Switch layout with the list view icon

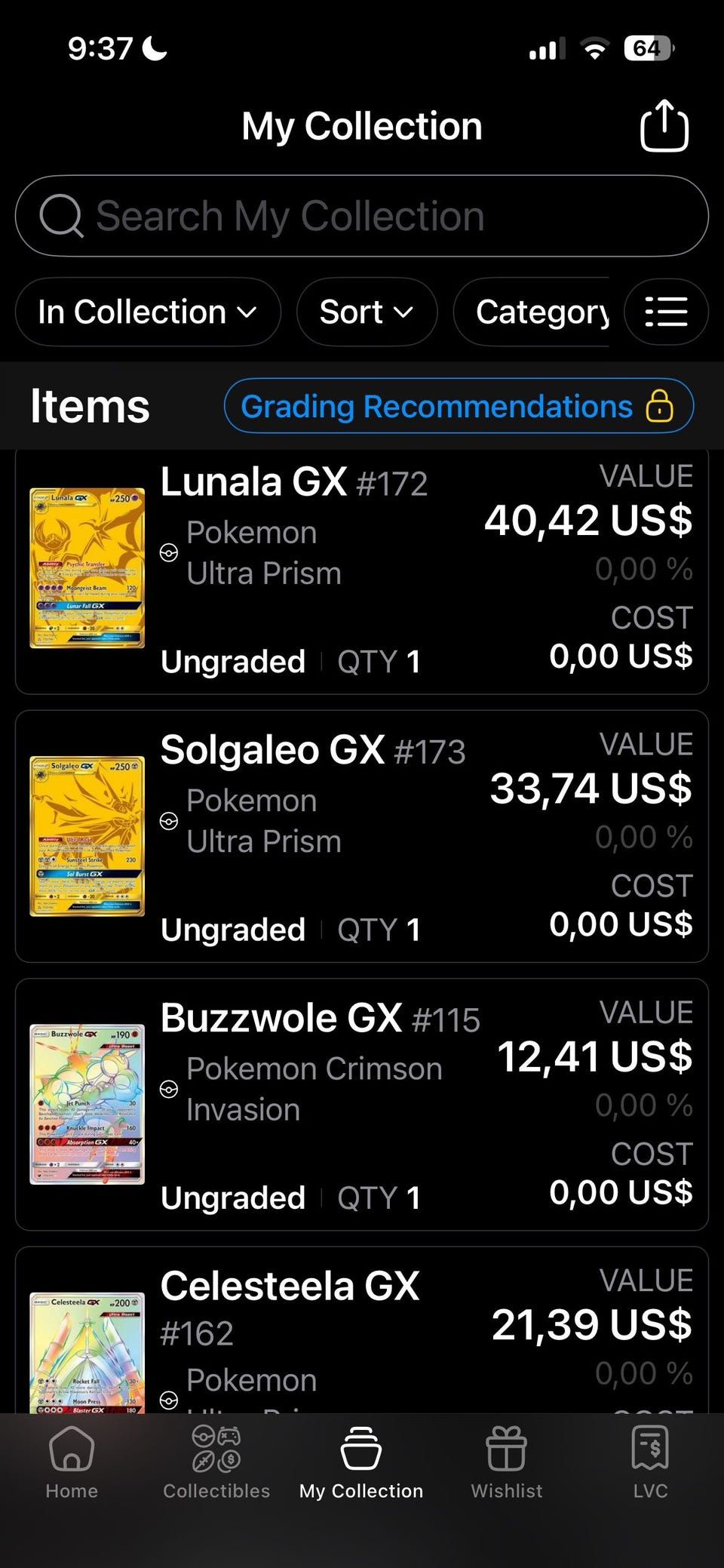pos(666,312)
